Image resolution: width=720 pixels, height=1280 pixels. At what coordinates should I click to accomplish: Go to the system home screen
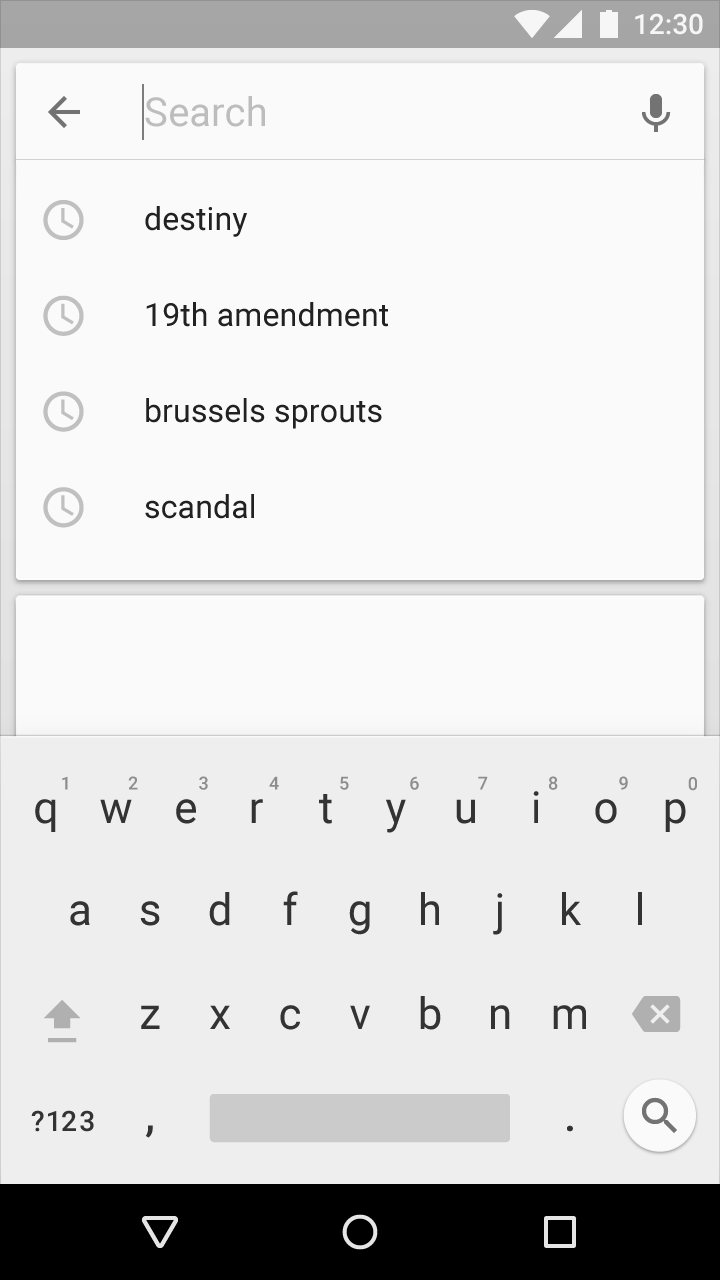point(360,1232)
